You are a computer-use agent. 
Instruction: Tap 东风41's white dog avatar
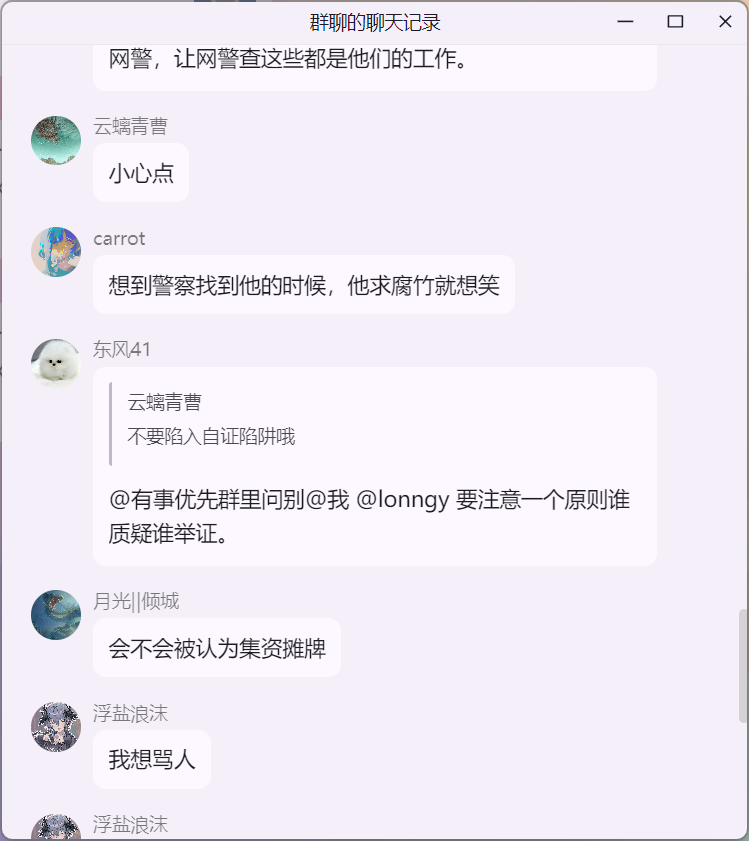pyautogui.click(x=56, y=363)
